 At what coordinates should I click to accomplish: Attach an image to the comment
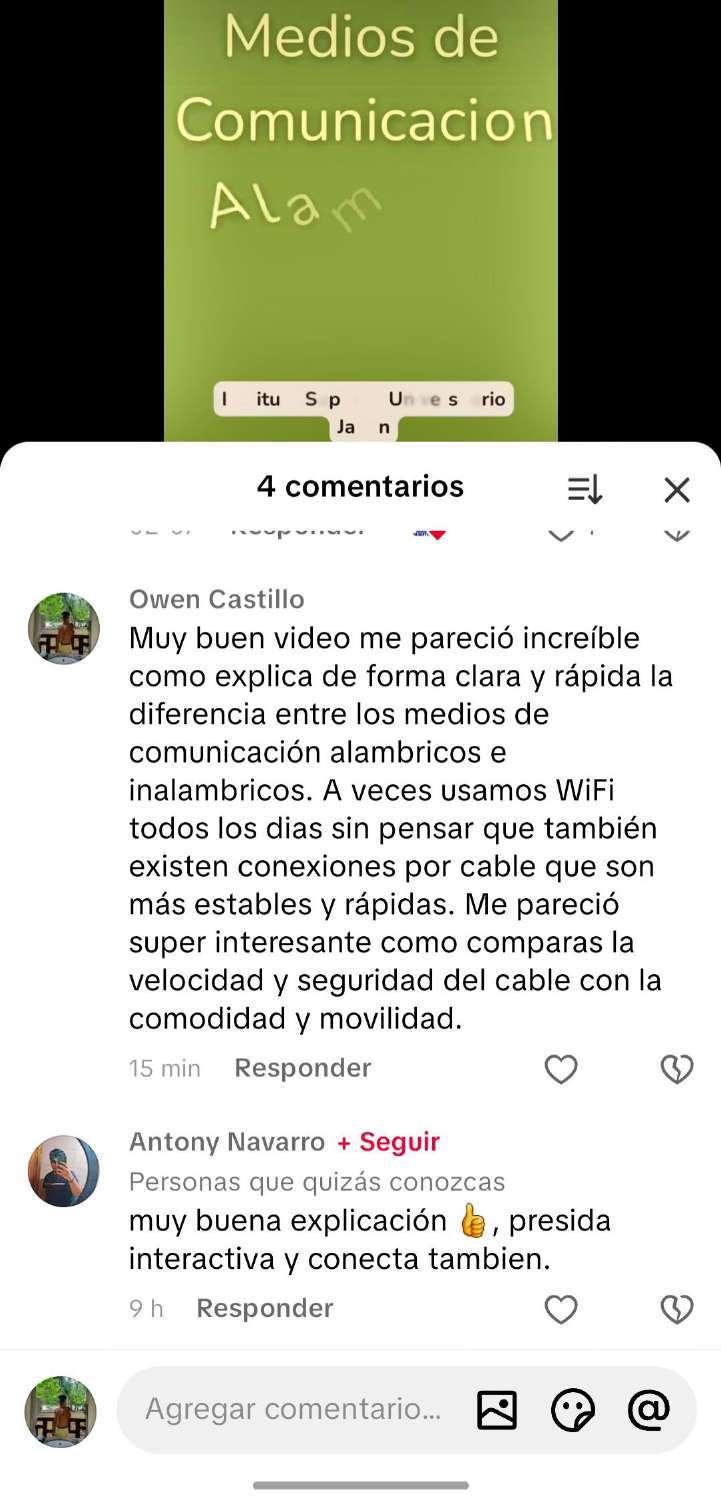[x=497, y=1410]
